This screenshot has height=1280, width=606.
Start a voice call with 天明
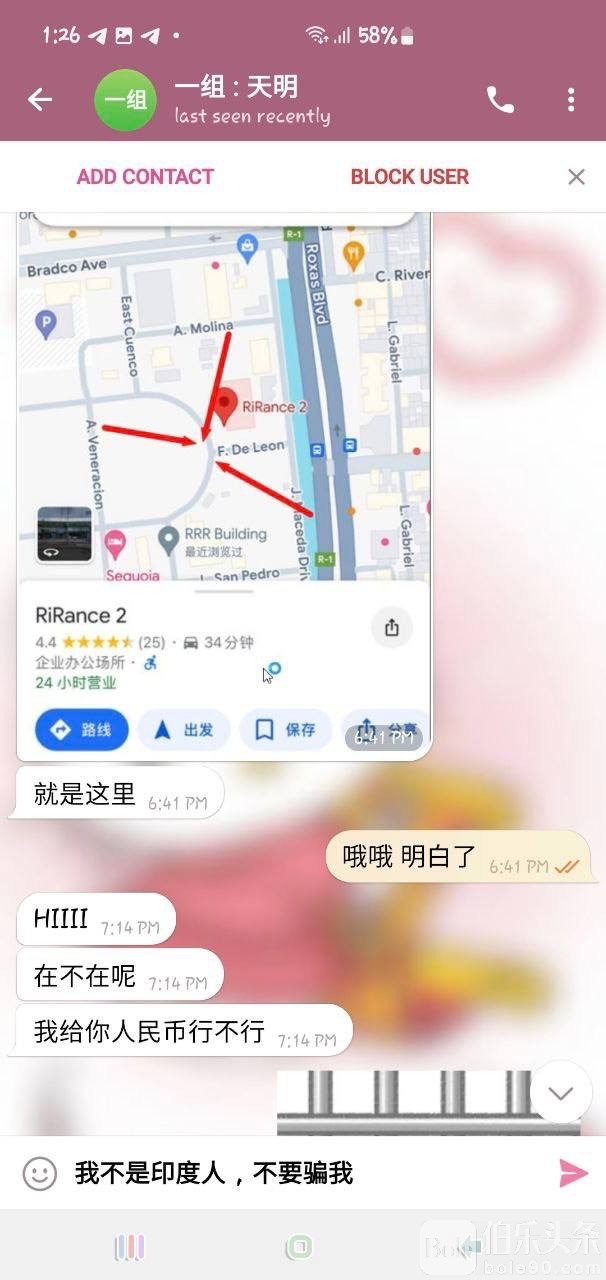pos(500,99)
